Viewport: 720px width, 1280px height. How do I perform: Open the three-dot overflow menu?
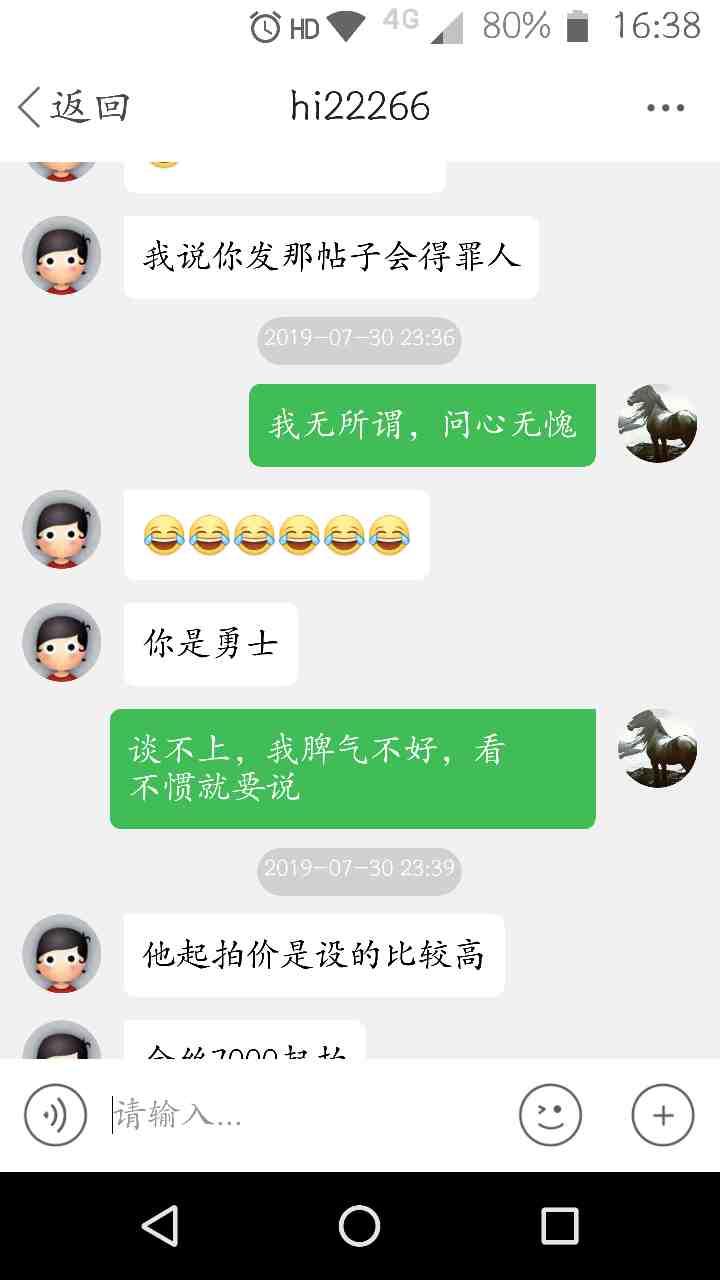pos(665,108)
